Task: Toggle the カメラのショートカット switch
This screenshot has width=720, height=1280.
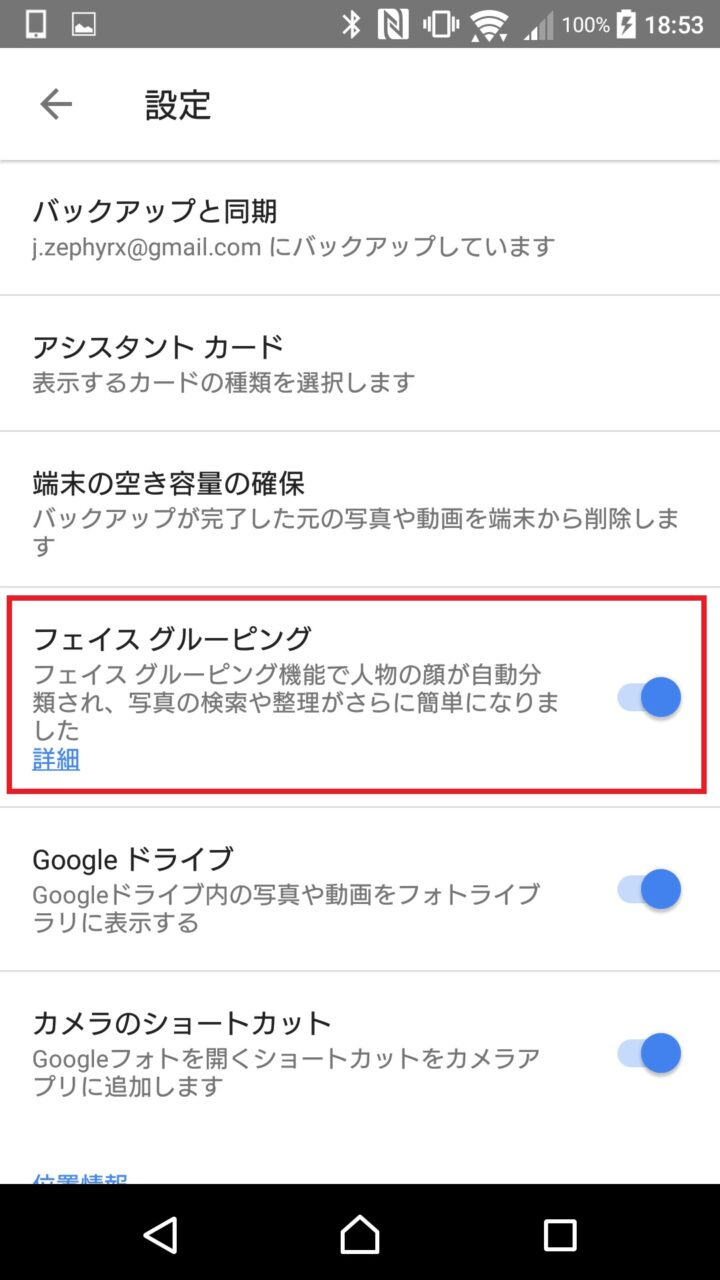Action: pyautogui.click(x=650, y=1053)
